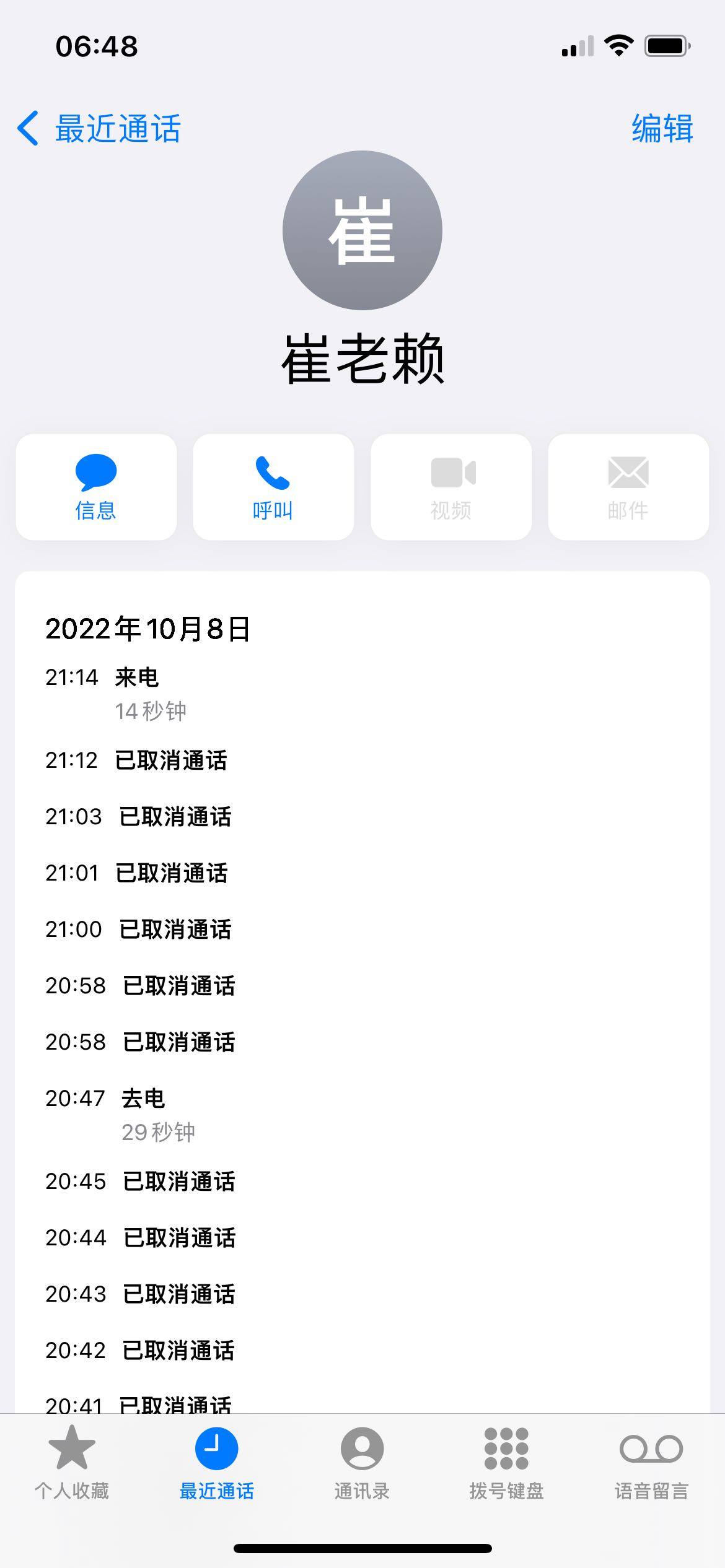Send a message via 信息 button
725x1568 pixels.
[x=96, y=487]
